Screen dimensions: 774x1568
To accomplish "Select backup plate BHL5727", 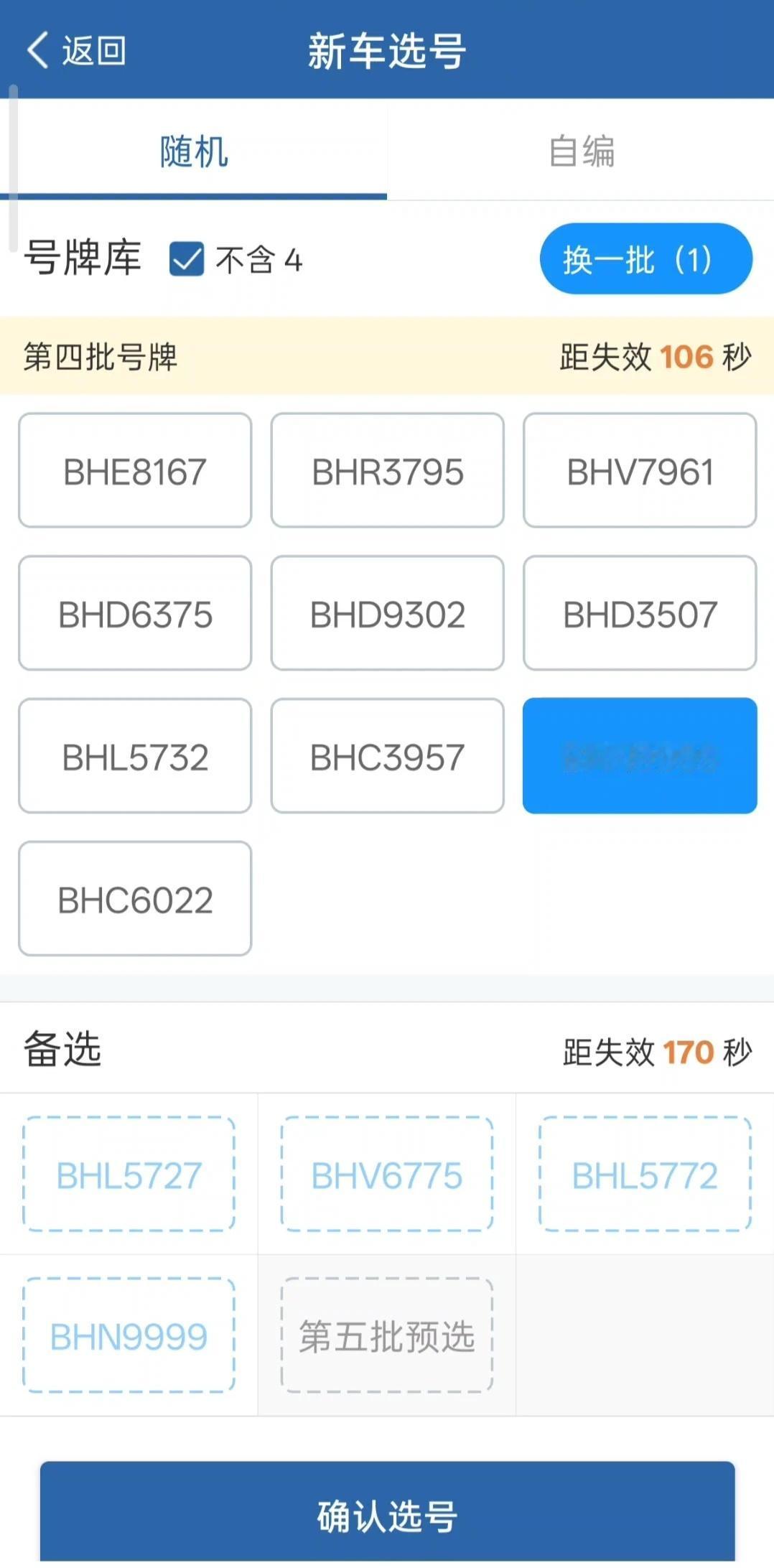I will click(x=128, y=1176).
